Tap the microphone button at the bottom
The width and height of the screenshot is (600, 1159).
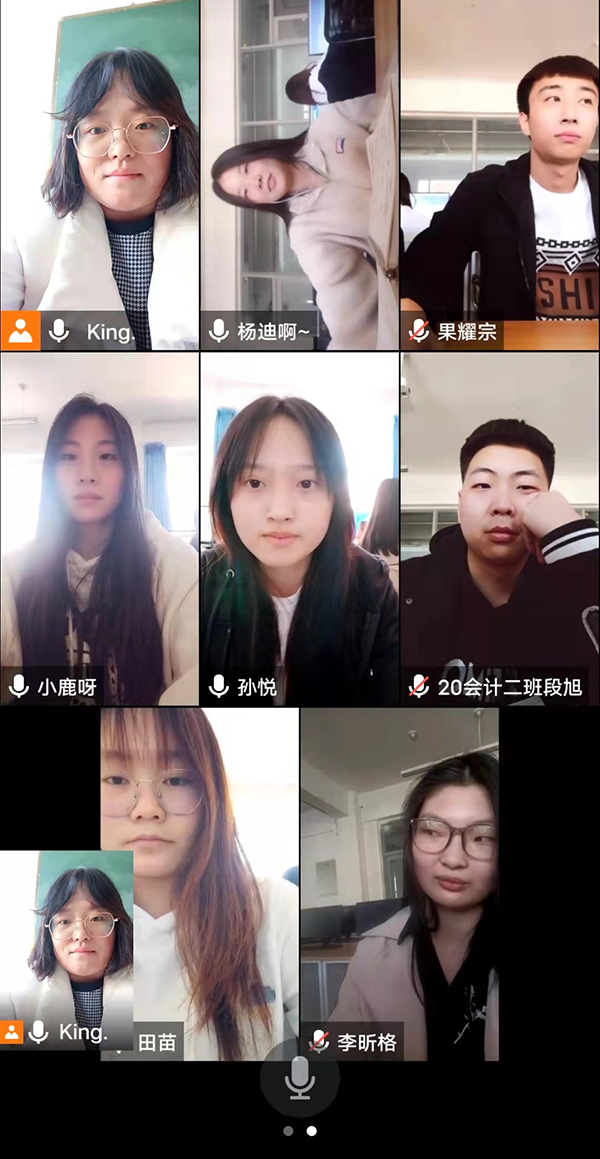click(x=300, y=1078)
